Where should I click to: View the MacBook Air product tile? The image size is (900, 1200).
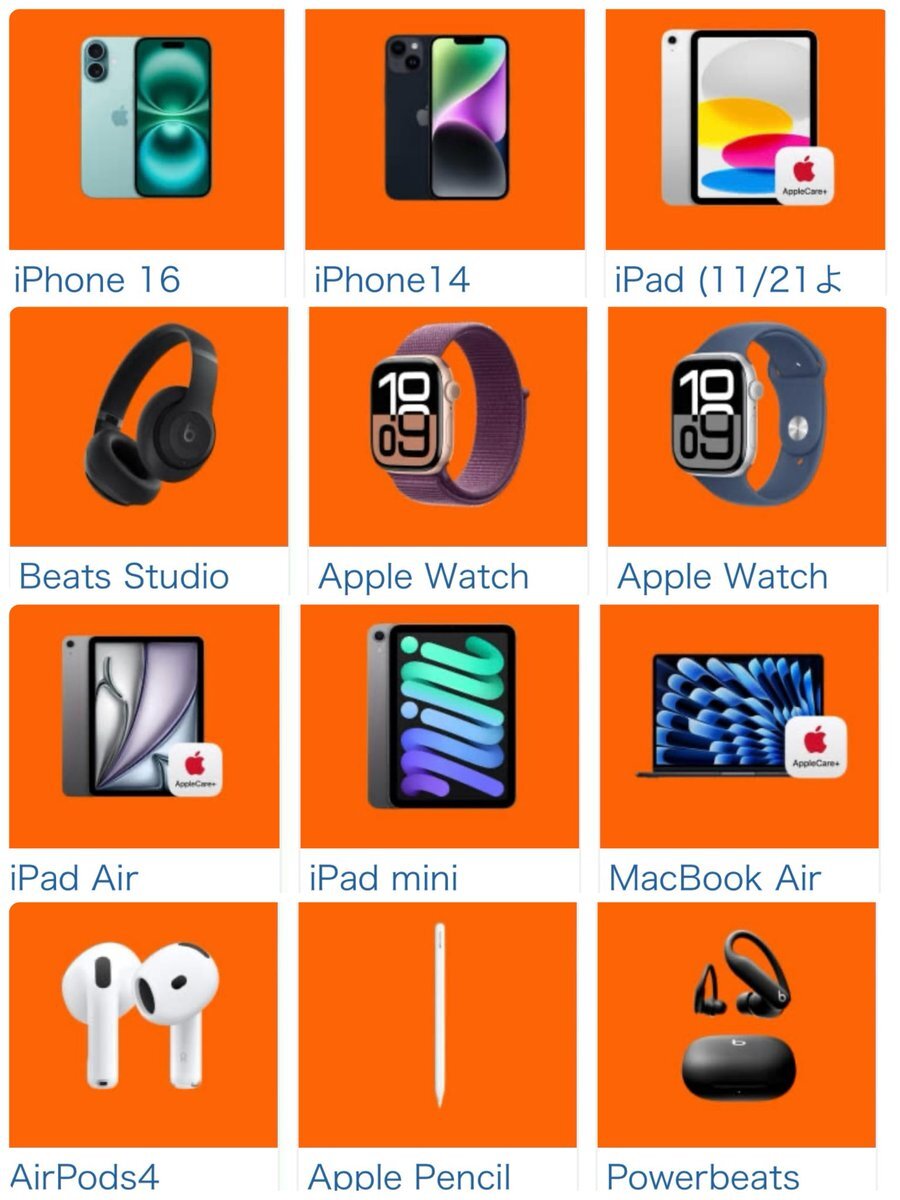click(739, 726)
